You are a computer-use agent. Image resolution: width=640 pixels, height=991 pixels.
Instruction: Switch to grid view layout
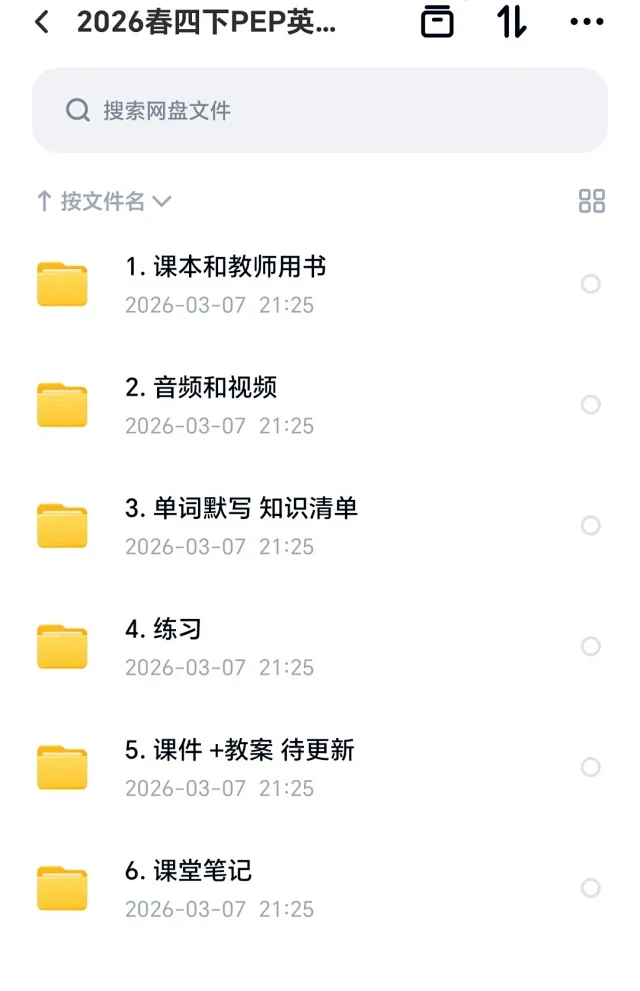point(591,201)
